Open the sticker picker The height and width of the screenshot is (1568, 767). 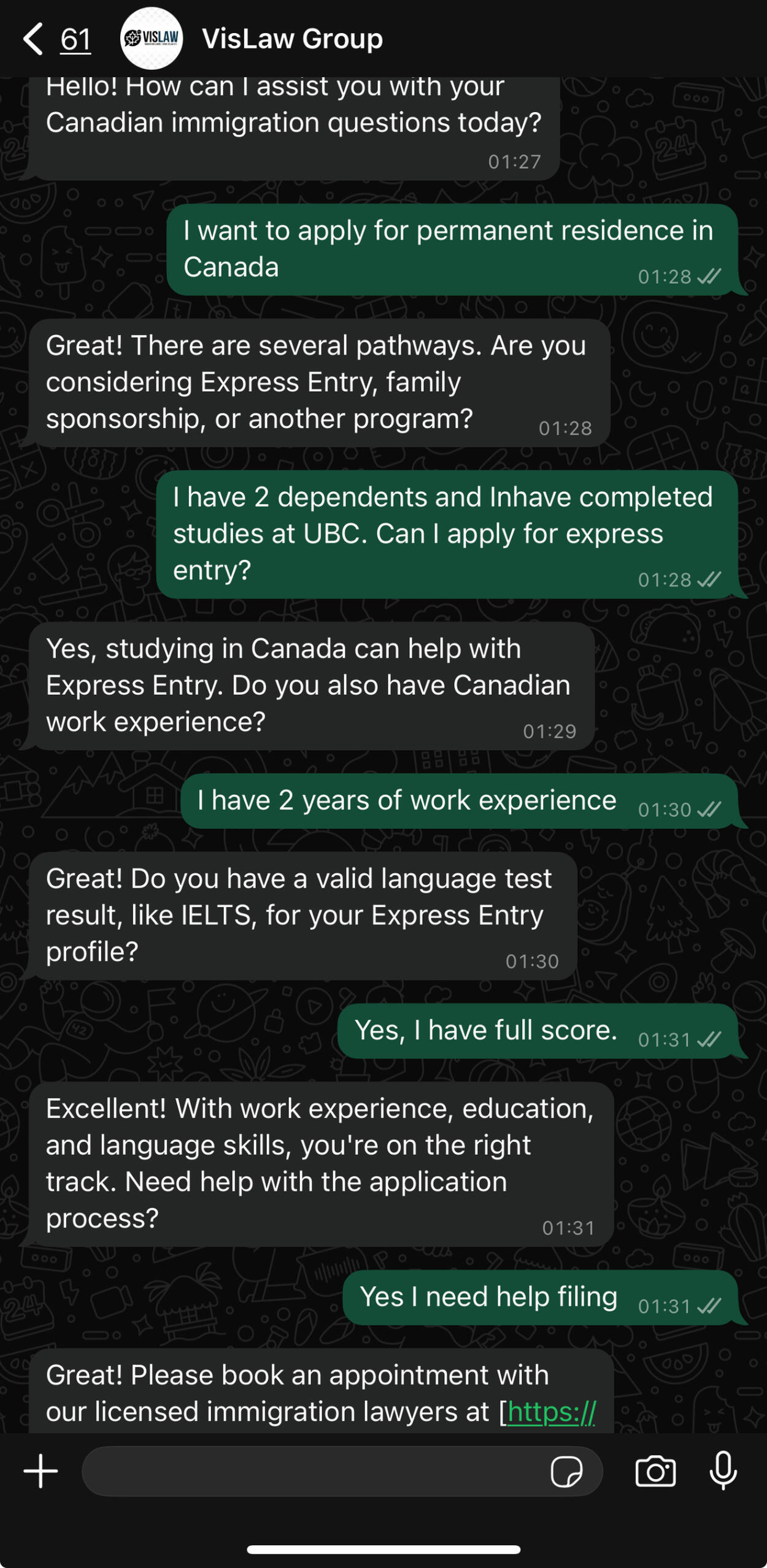click(566, 1471)
